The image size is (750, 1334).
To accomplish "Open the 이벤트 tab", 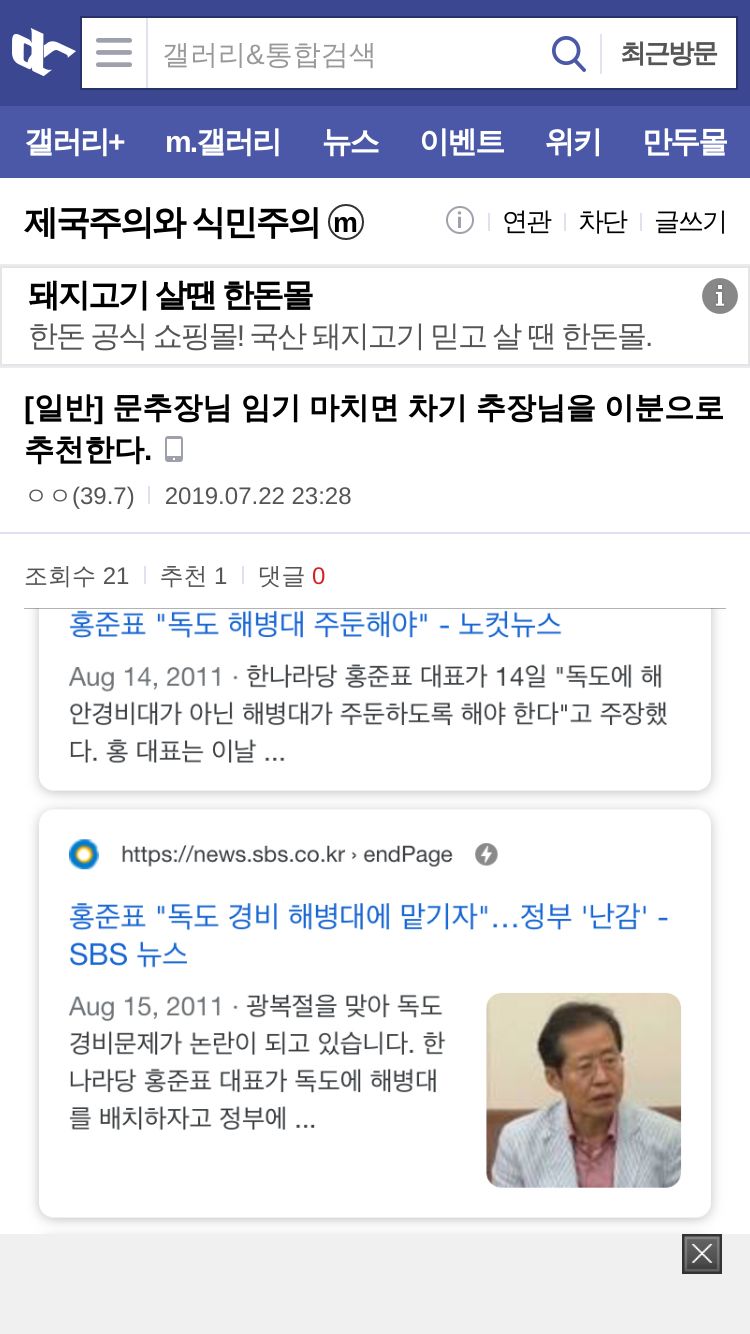I will coord(462,142).
